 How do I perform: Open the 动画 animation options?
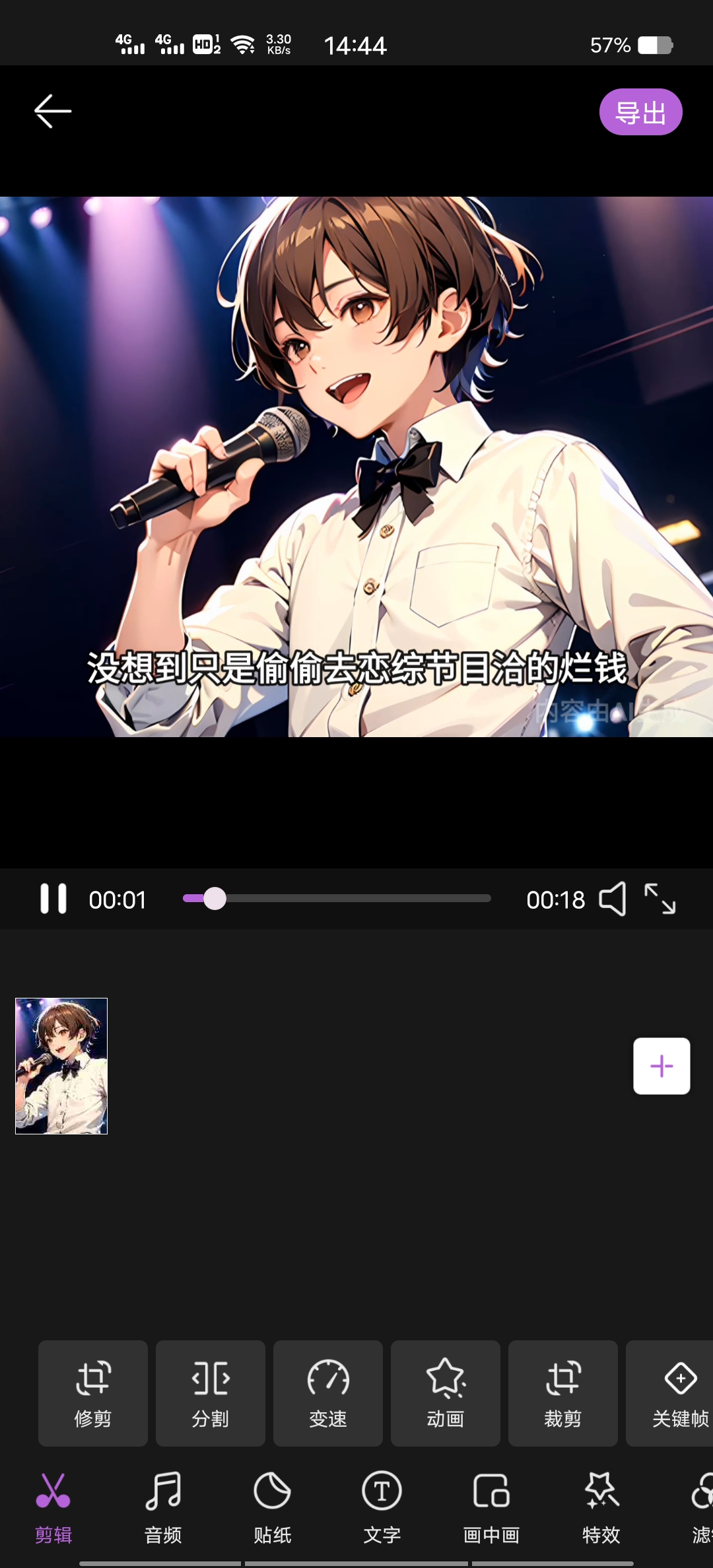(446, 1392)
